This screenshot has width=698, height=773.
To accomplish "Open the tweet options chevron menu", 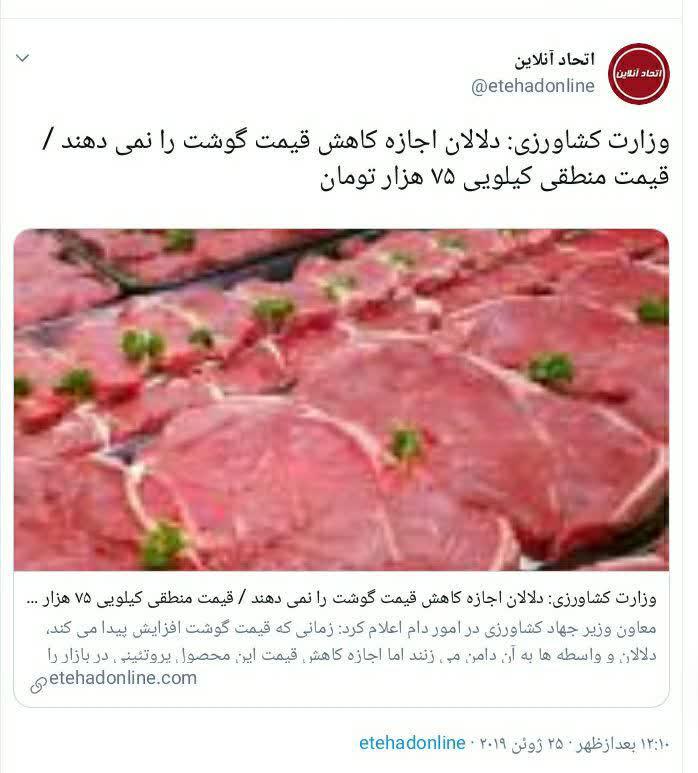I will 23,58.
